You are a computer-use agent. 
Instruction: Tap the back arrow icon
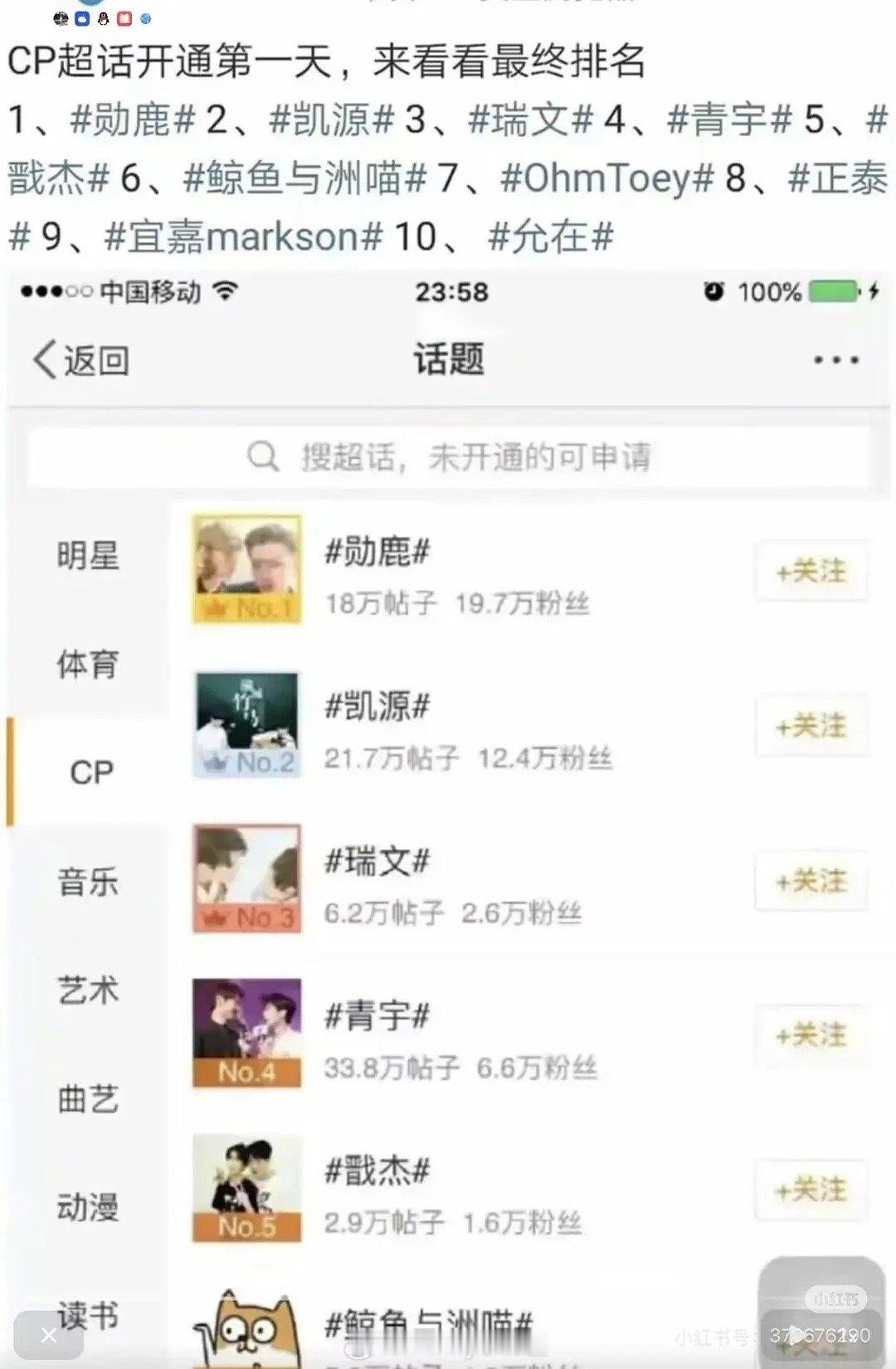[x=46, y=358]
